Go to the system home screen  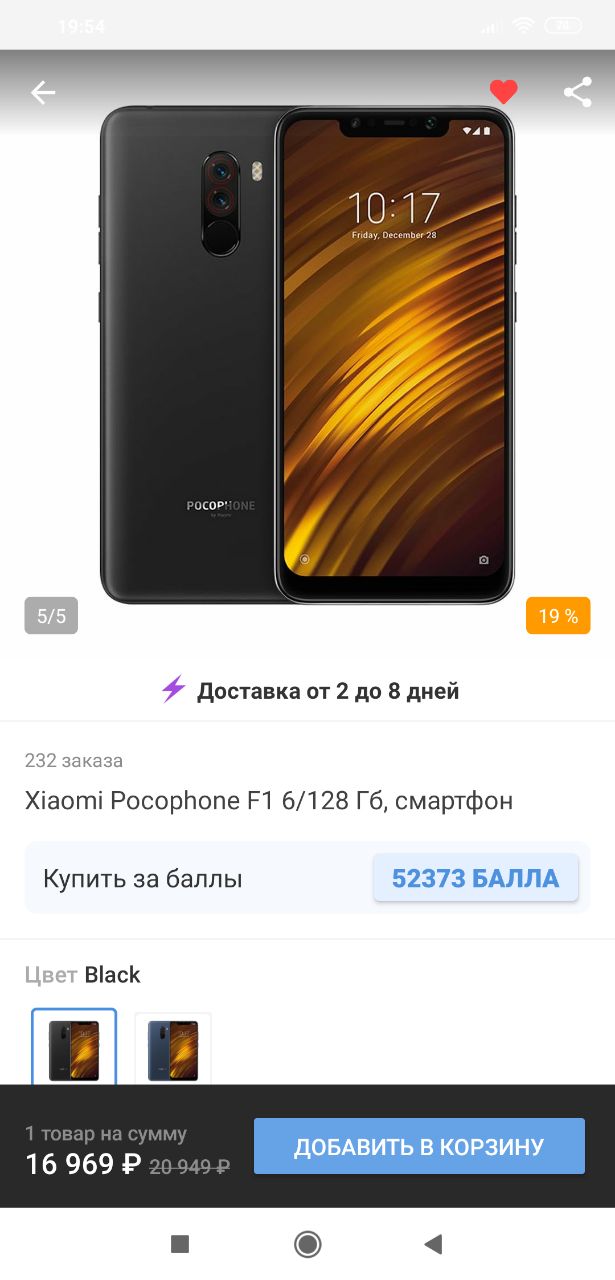pyautogui.click(x=307, y=1243)
